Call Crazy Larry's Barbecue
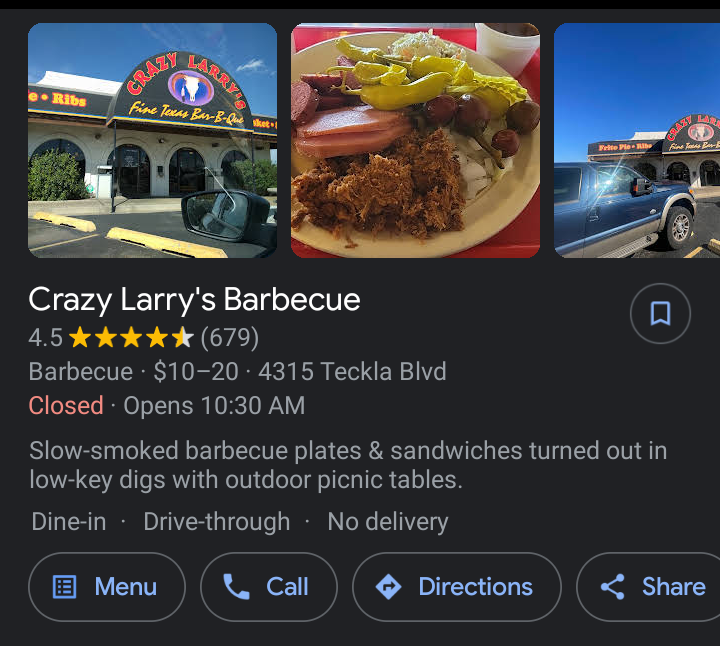720x646 pixels. [267, 587]
